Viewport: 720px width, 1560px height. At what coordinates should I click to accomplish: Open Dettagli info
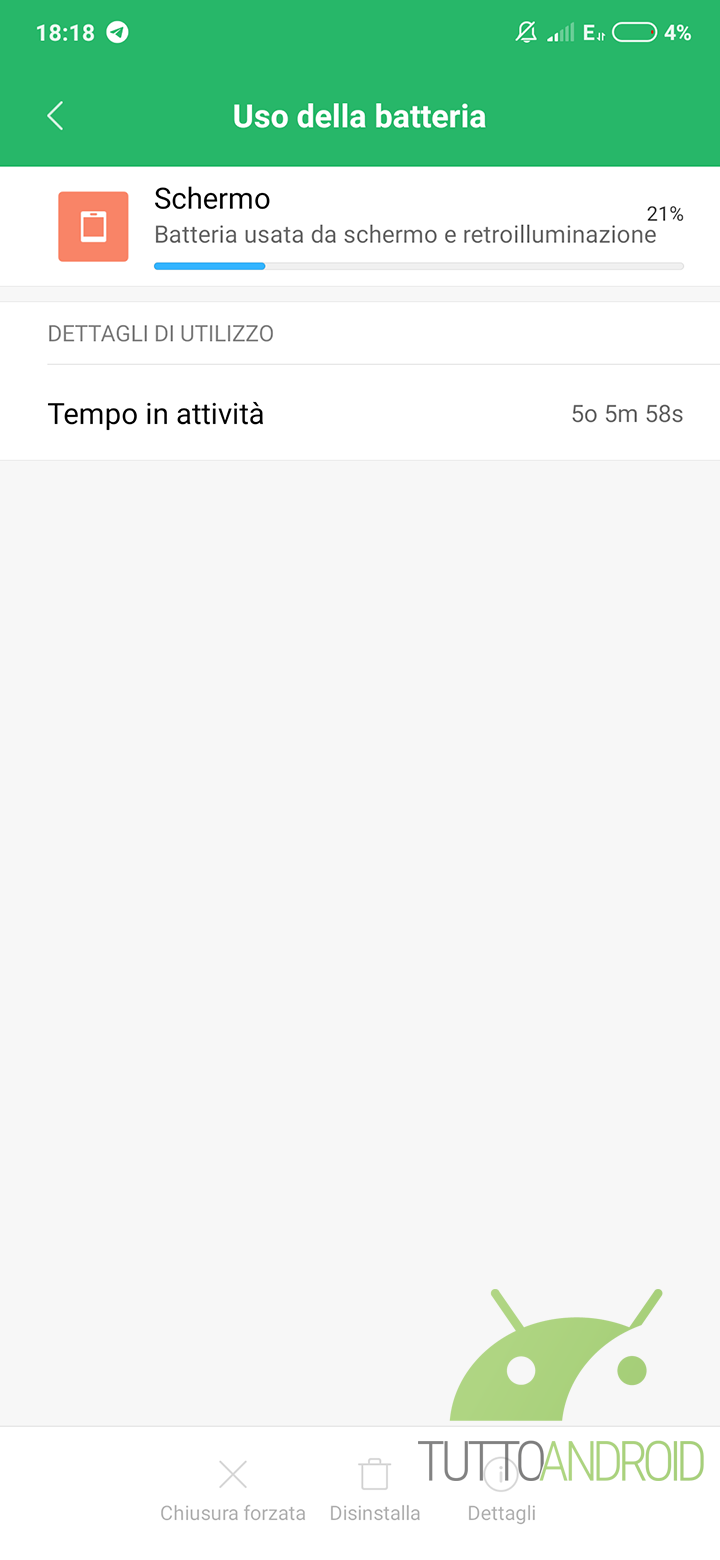pos(502,1488)
